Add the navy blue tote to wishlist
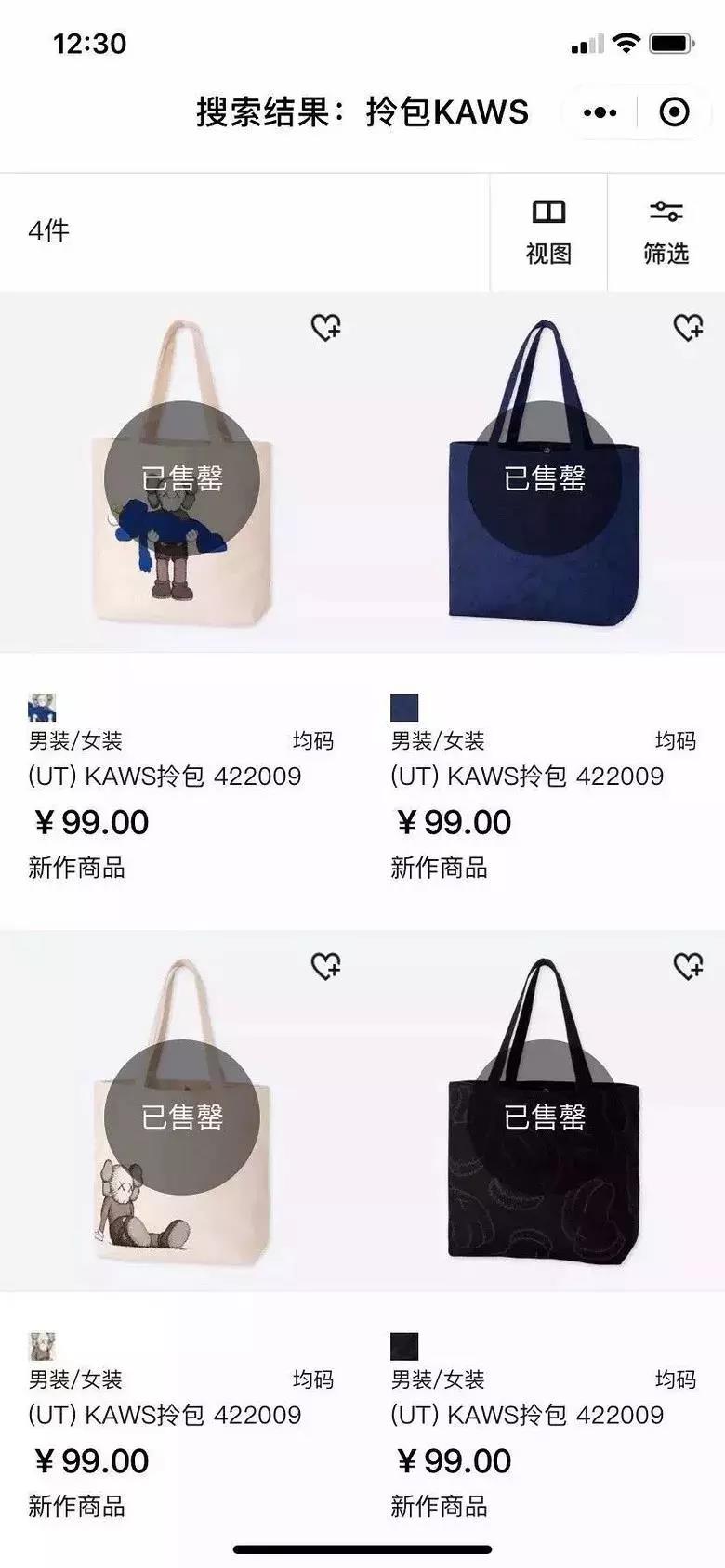 pos(688,327)
